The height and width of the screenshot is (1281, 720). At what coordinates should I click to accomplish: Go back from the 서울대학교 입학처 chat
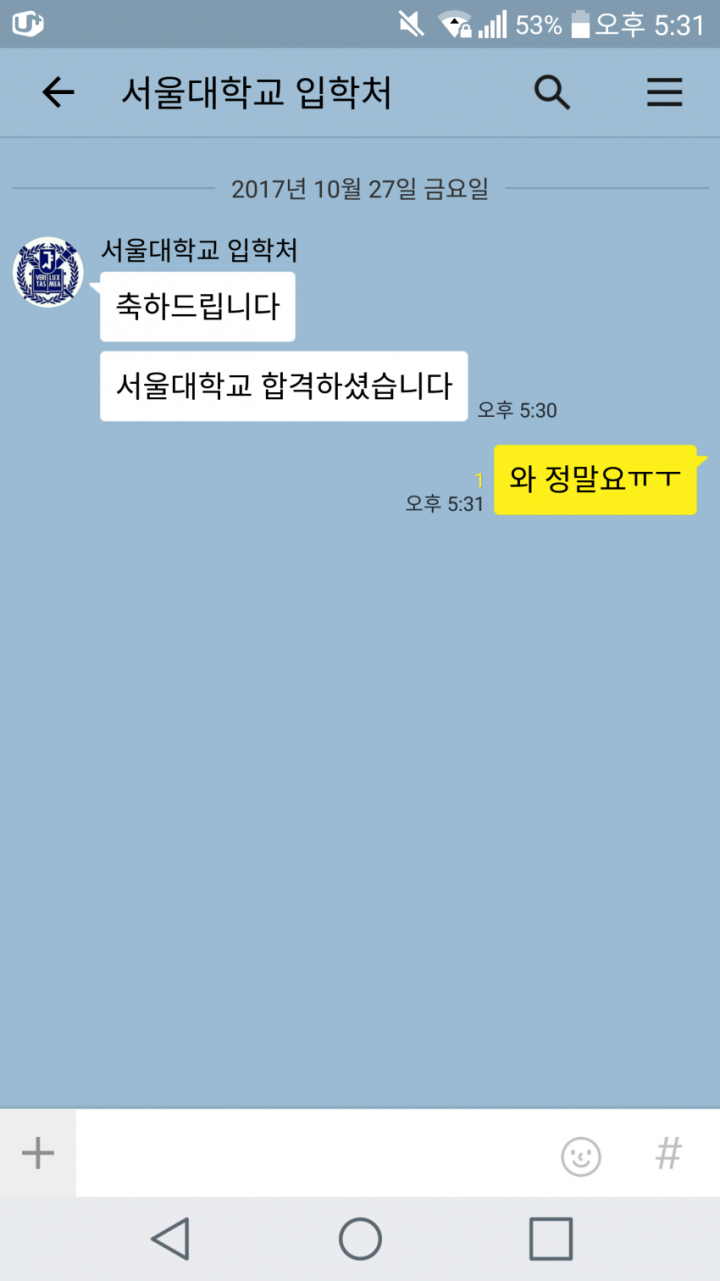pyautogui.click(x=58, y=93)
